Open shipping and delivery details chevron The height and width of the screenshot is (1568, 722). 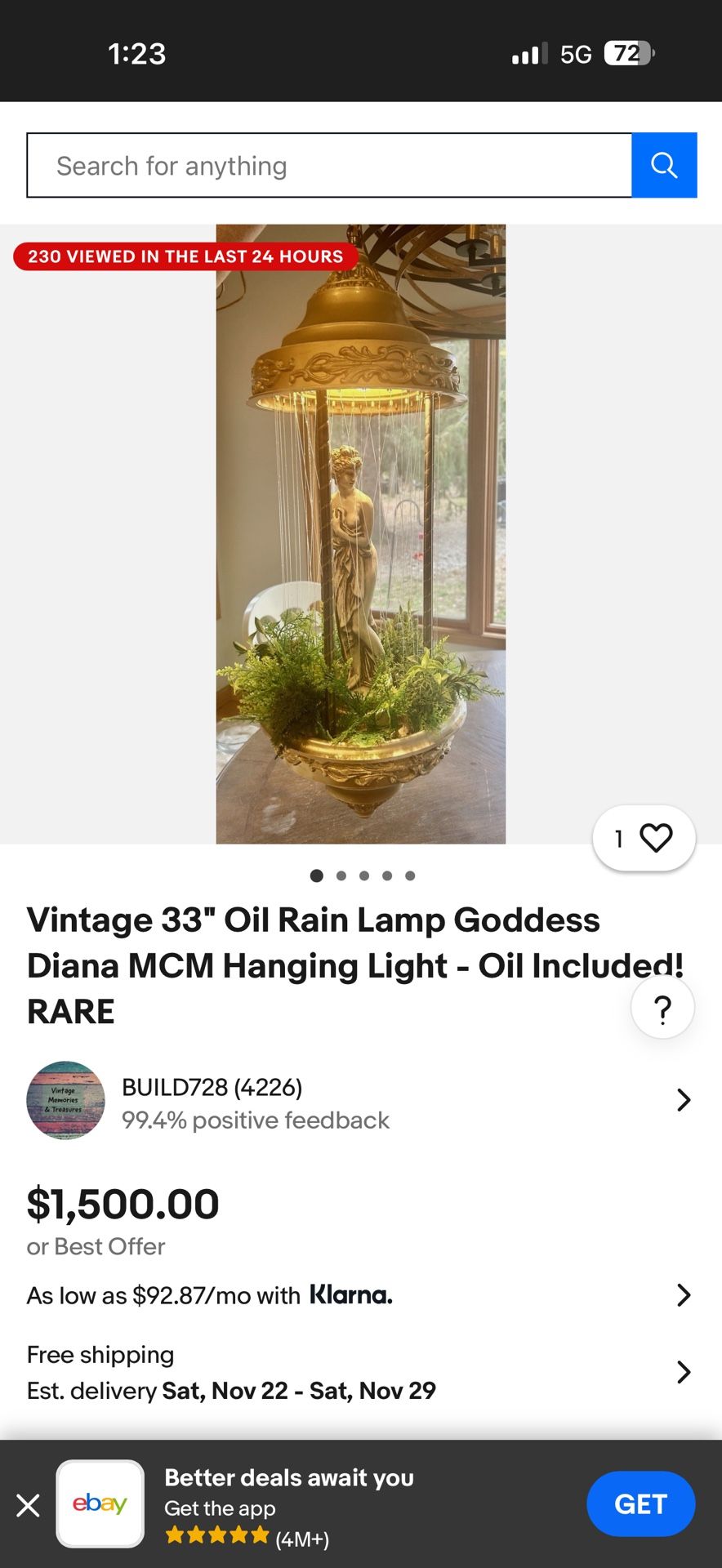point(683,1372)
